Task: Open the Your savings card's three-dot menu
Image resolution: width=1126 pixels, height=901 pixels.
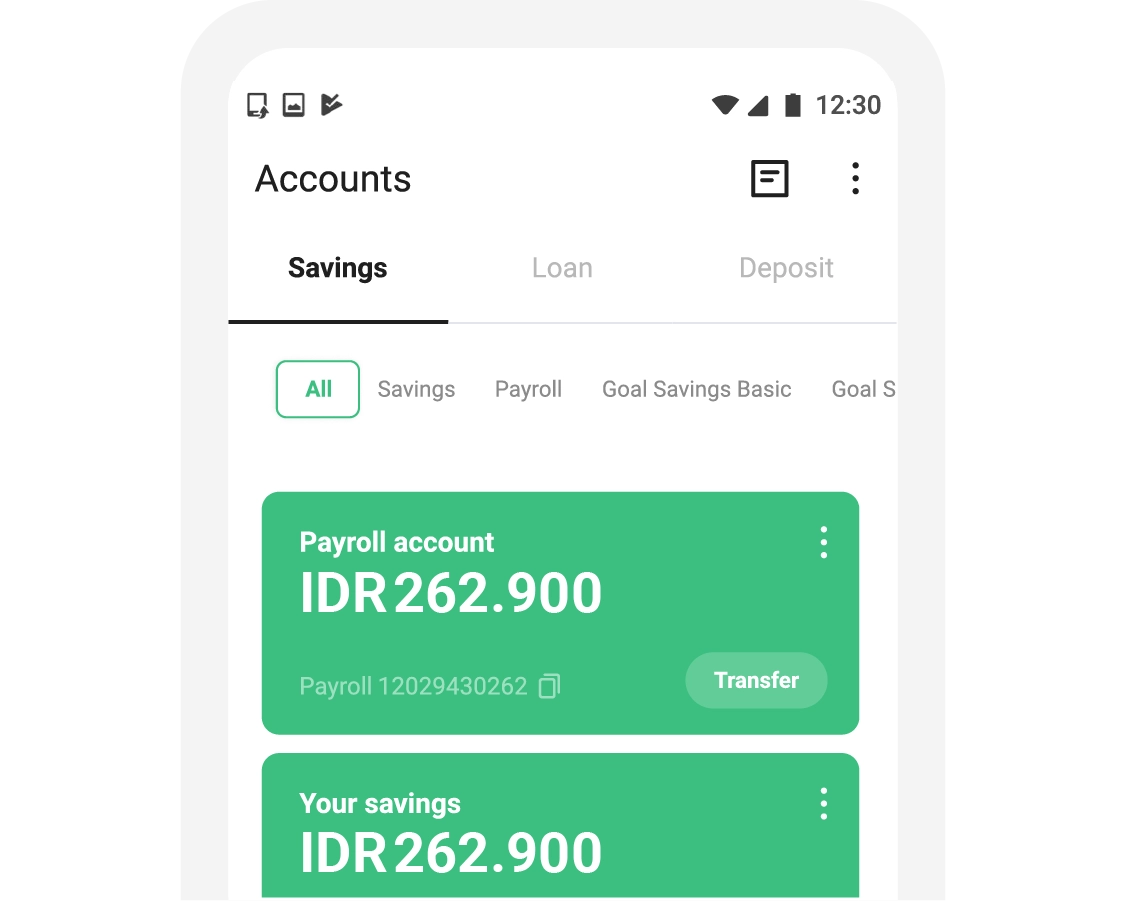Action: (823, 803)
